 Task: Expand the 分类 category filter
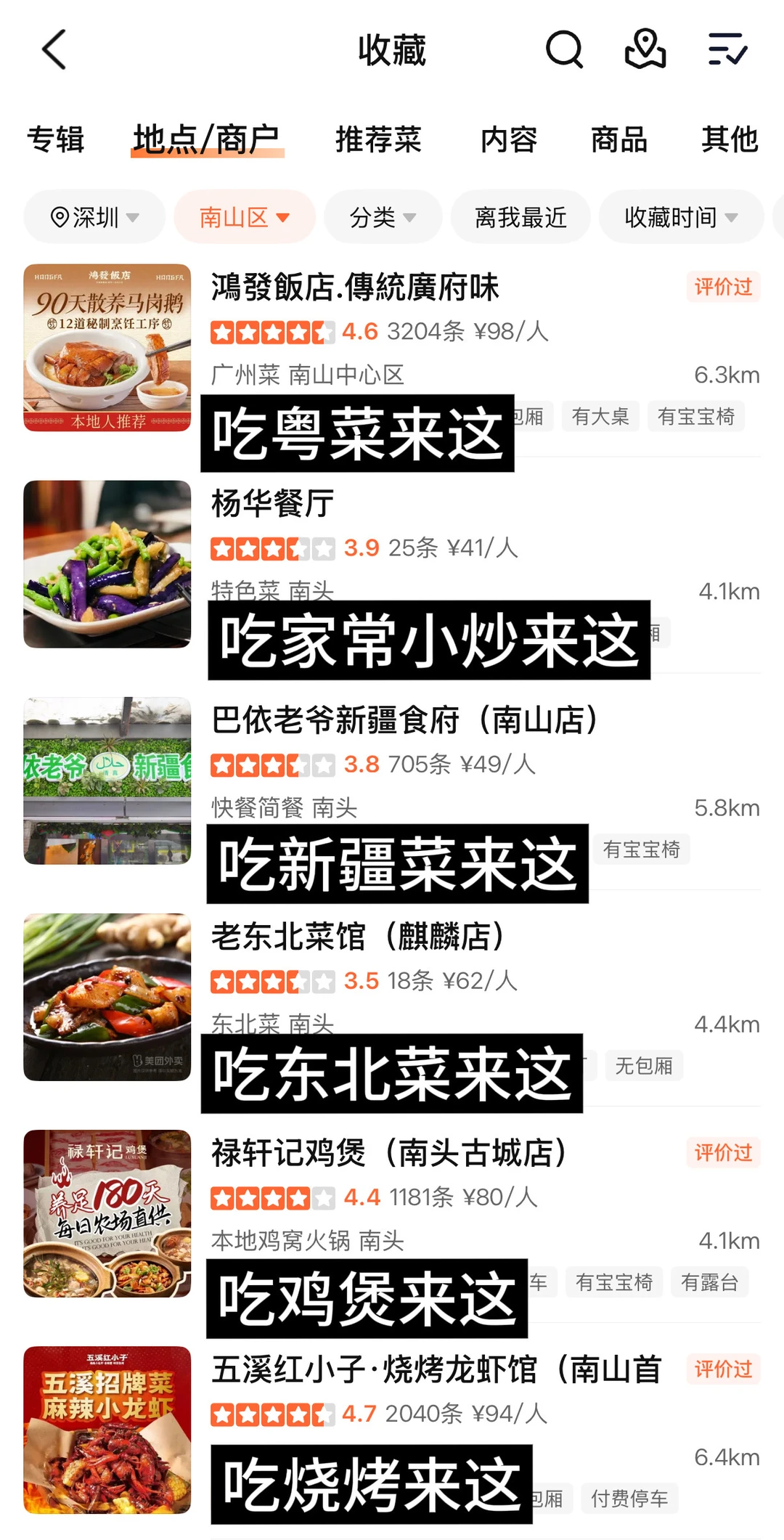point(383,217)
